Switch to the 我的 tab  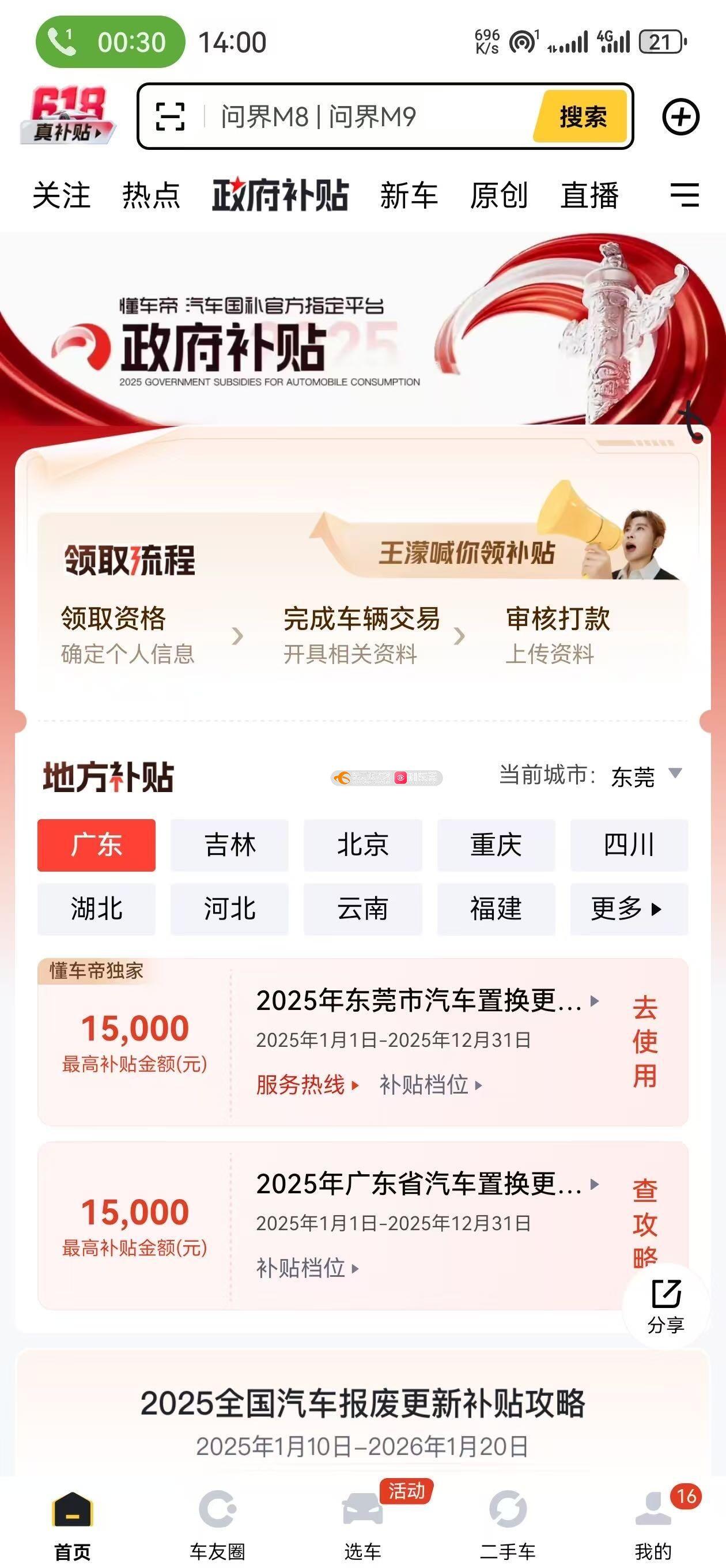[x=653, y=1522]
